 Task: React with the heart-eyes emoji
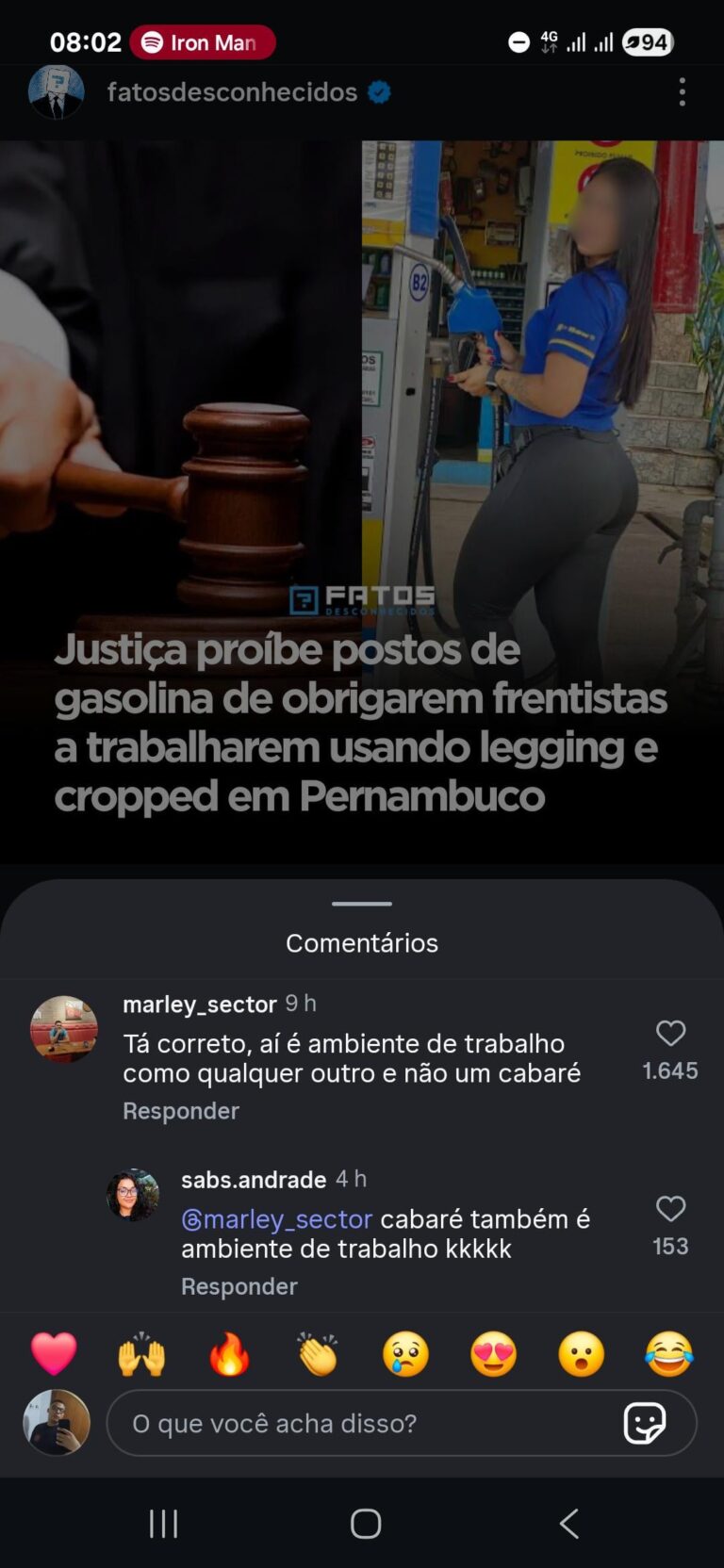[x=493, y=1355]
